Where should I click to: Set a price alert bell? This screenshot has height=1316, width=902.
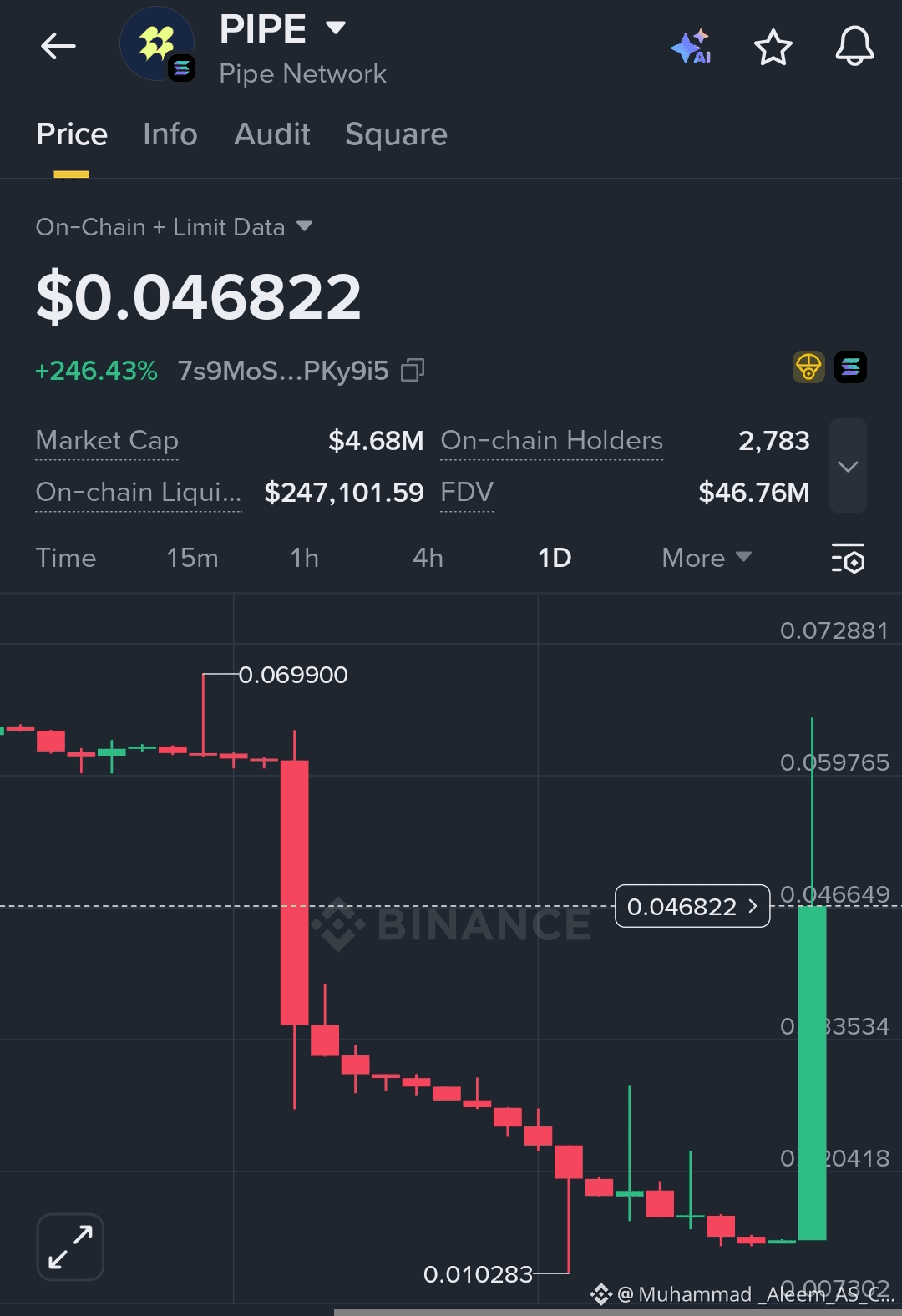coord(854,47)
